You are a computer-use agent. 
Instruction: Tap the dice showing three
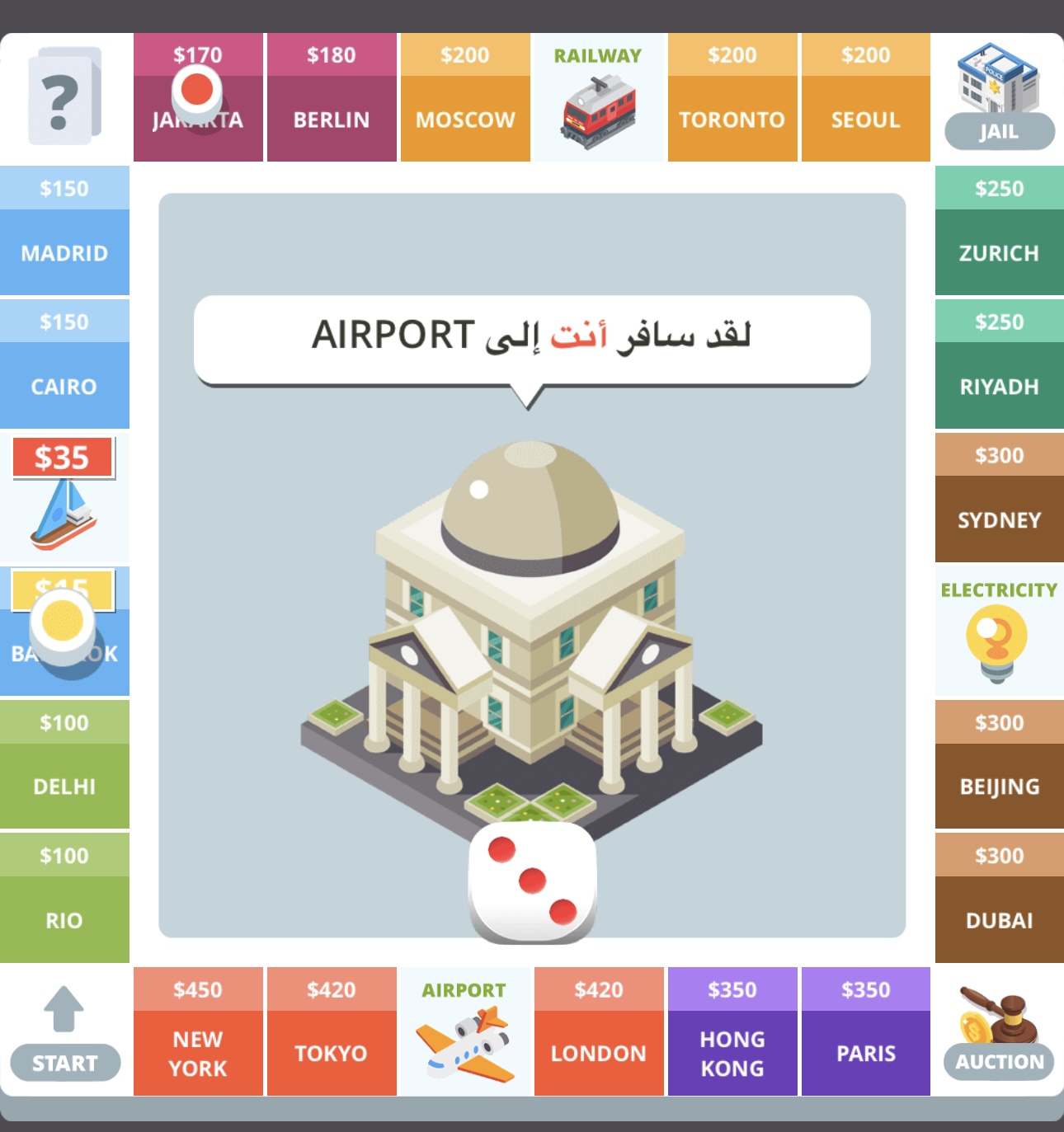(x=532, y=881)
